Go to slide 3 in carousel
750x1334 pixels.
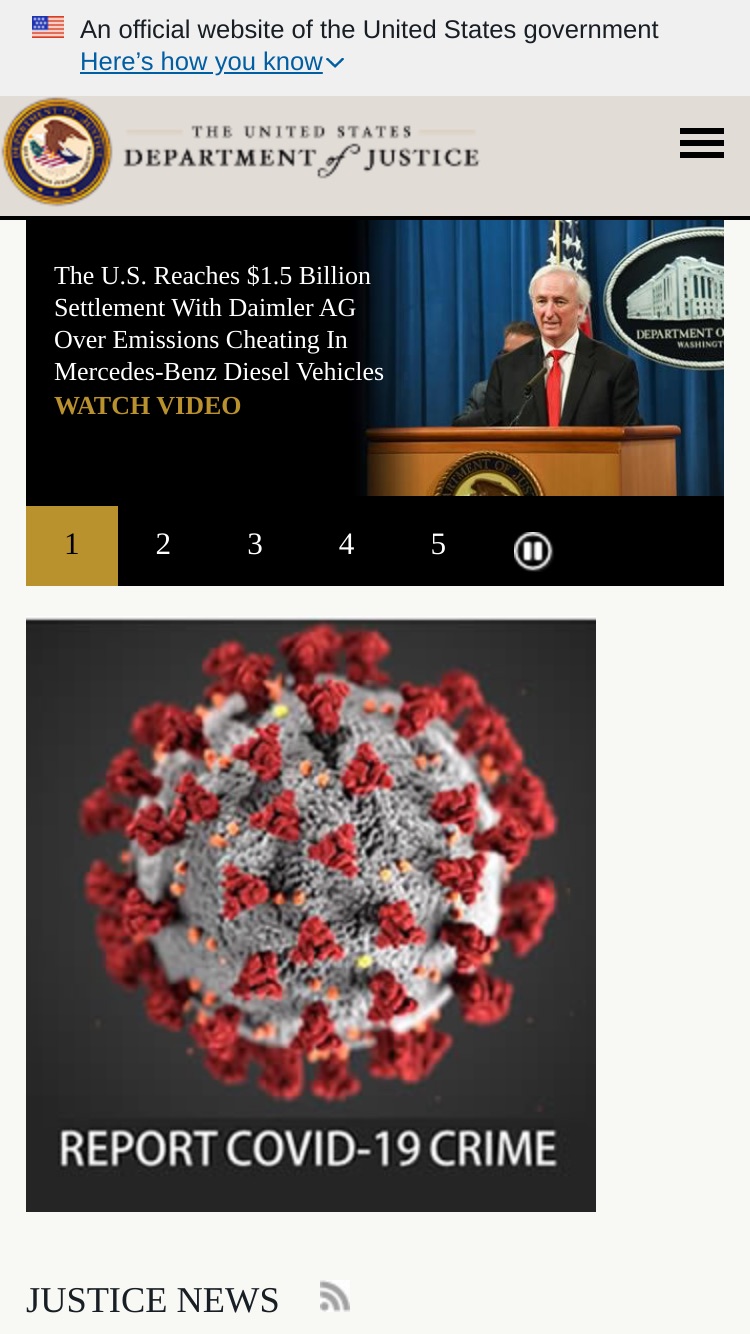tap(255, 545)
